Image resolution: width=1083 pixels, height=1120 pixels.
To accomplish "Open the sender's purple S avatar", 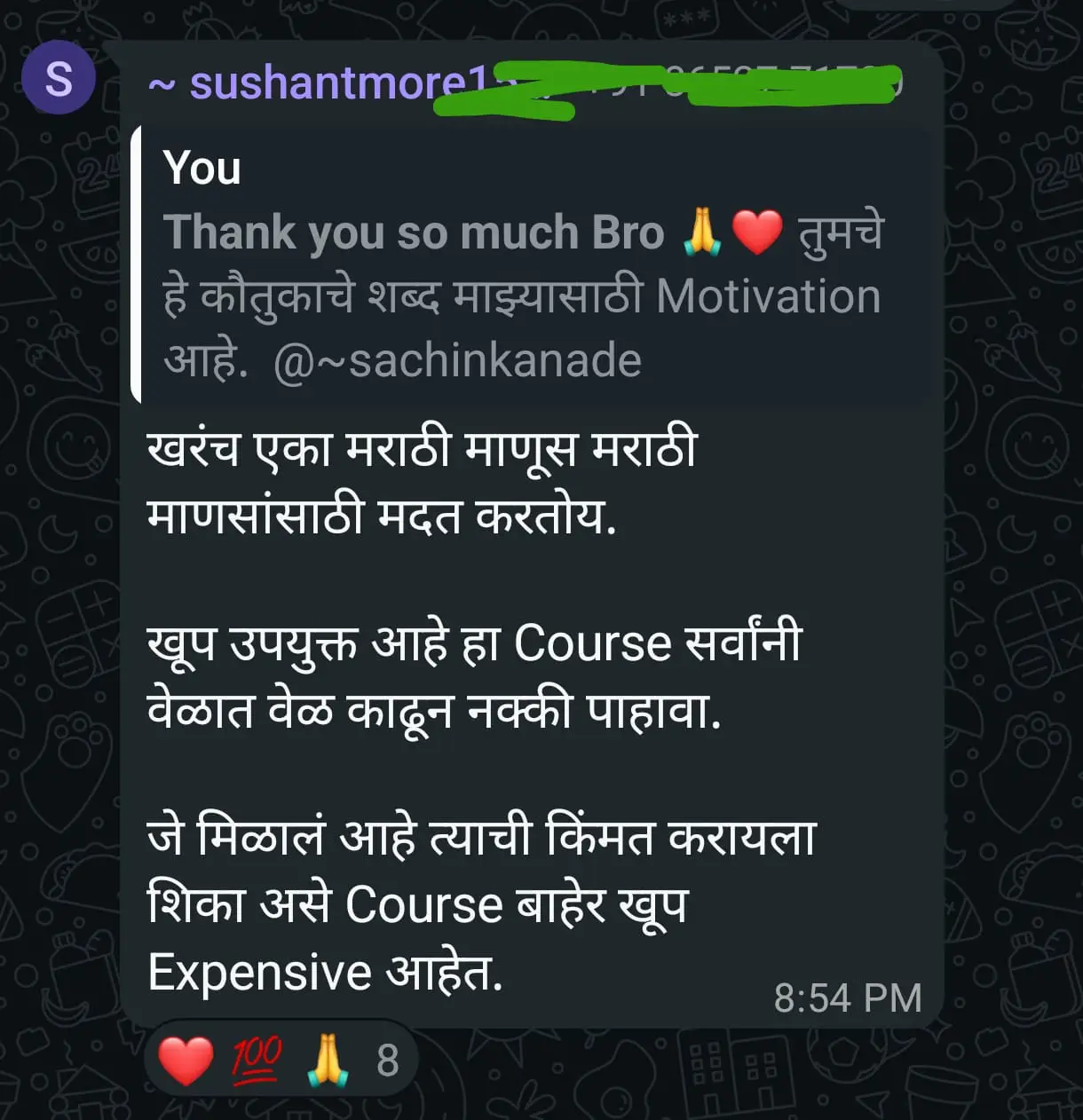I will point(59,78).
